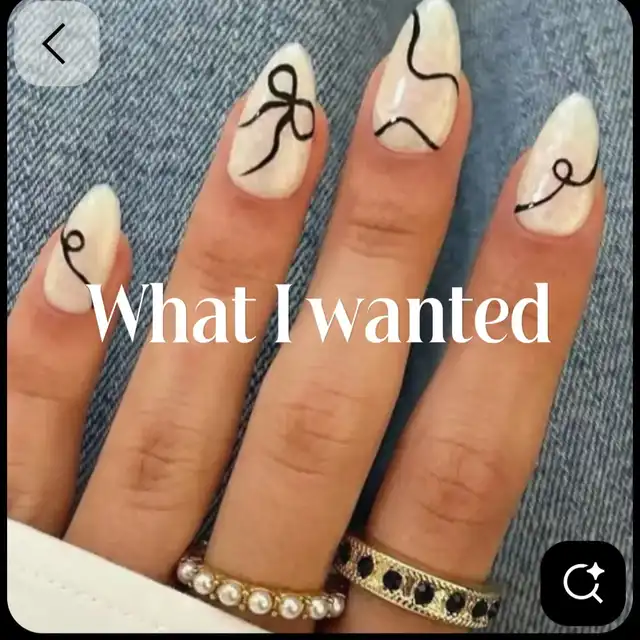This screenshot has width=640, height=640.
Task: Open visual search lens on this image
Action: [583, 583]
